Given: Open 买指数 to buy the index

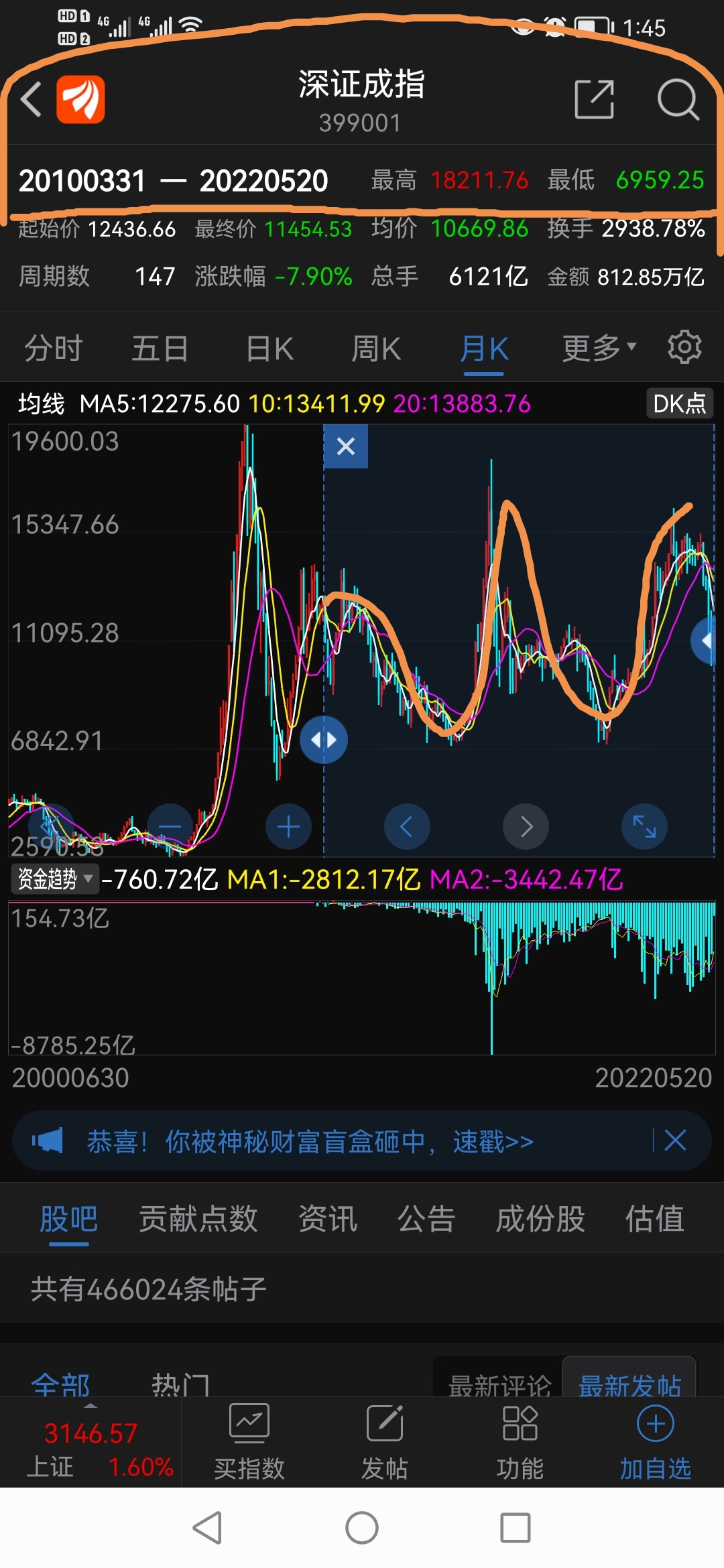Looking at the screenshot, I should (x=249, y=1442).
